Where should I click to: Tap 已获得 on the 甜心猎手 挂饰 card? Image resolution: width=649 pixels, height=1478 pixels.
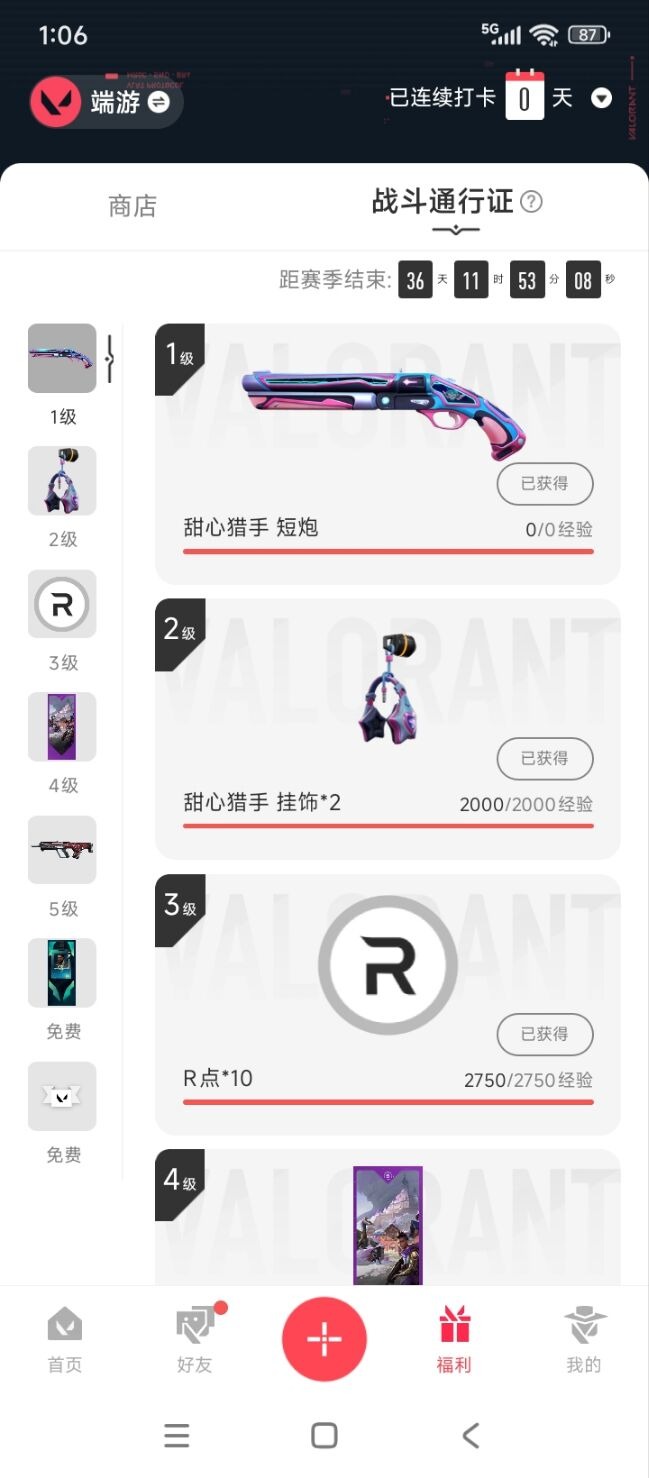[x=545, y=759]
